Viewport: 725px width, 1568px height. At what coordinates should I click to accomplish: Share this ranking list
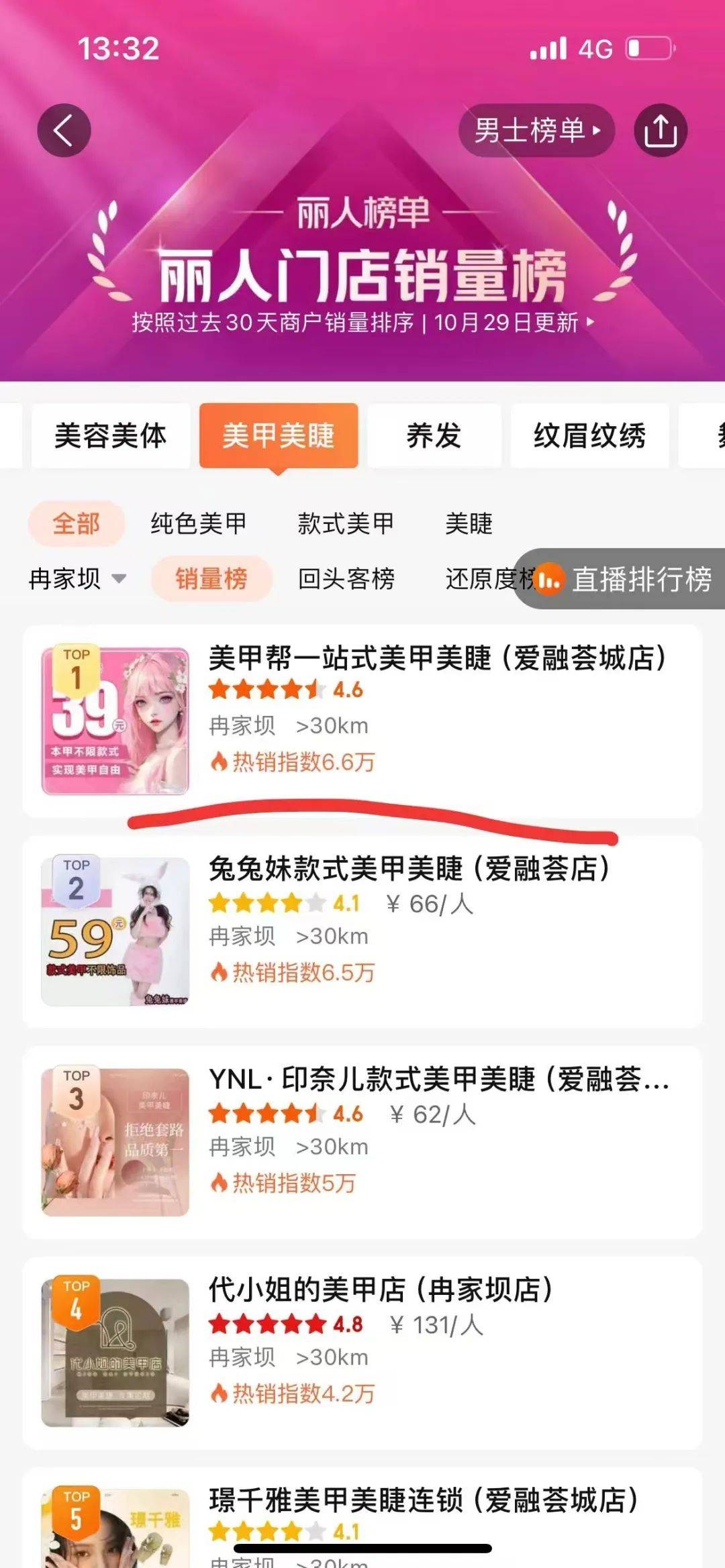[660, 130]
